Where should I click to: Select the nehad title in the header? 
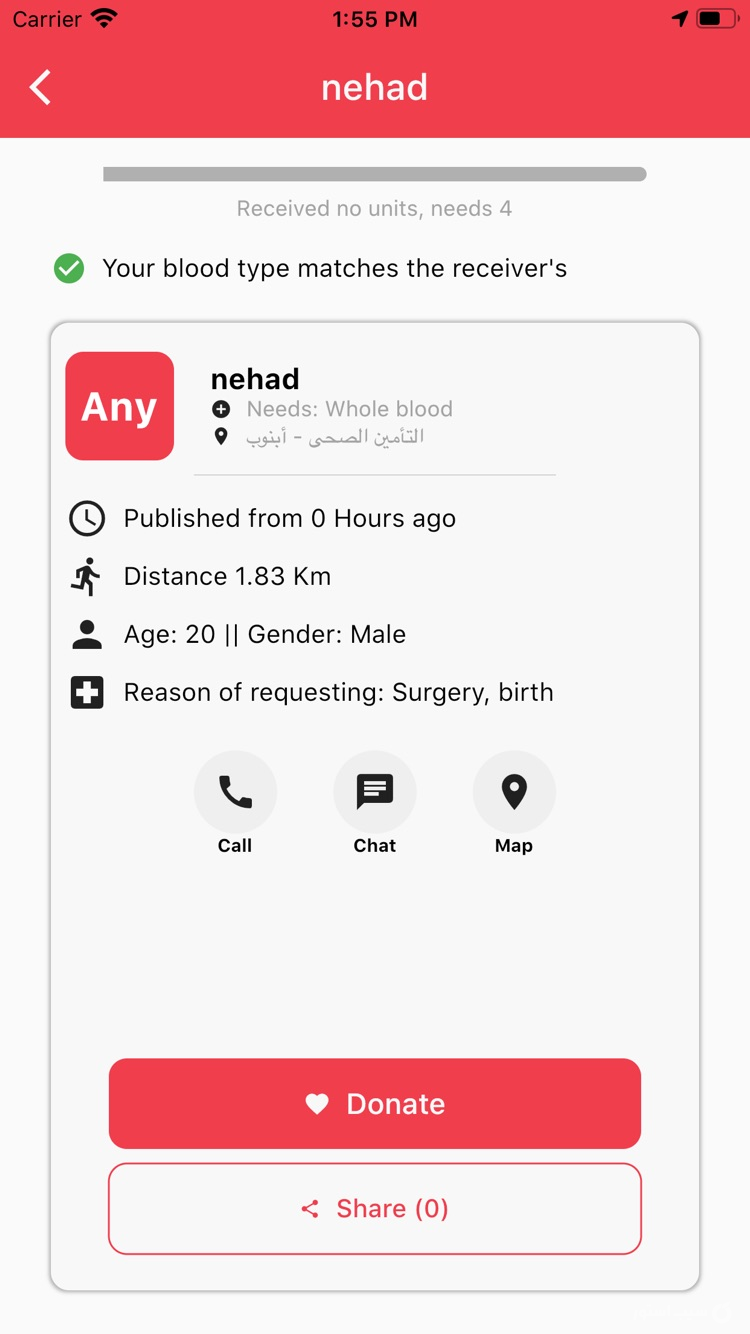(375, 88)
